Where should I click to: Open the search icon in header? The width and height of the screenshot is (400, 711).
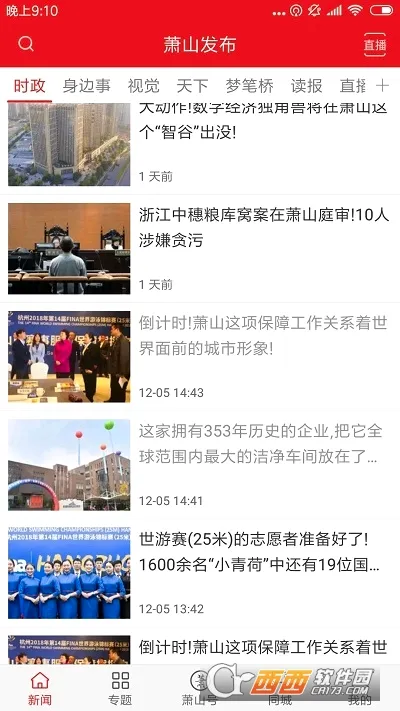[26, 44]
